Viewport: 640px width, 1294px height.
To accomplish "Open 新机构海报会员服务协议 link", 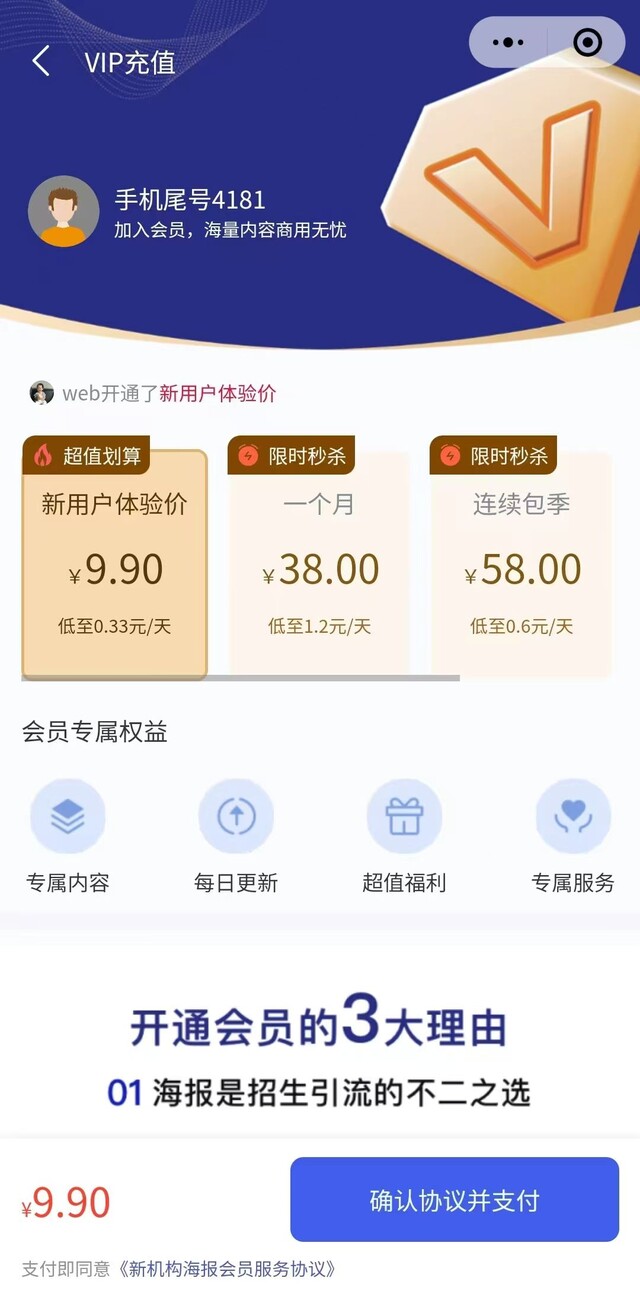I will pos(227,1269).
